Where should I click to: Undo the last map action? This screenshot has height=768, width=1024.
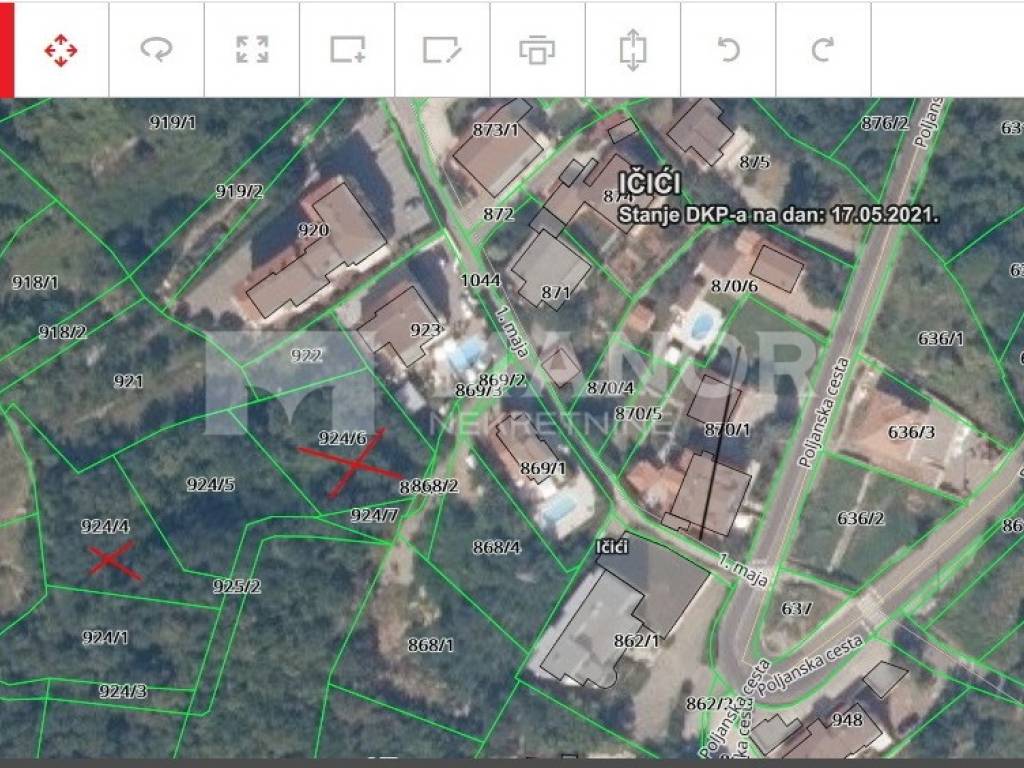(728, 50)
